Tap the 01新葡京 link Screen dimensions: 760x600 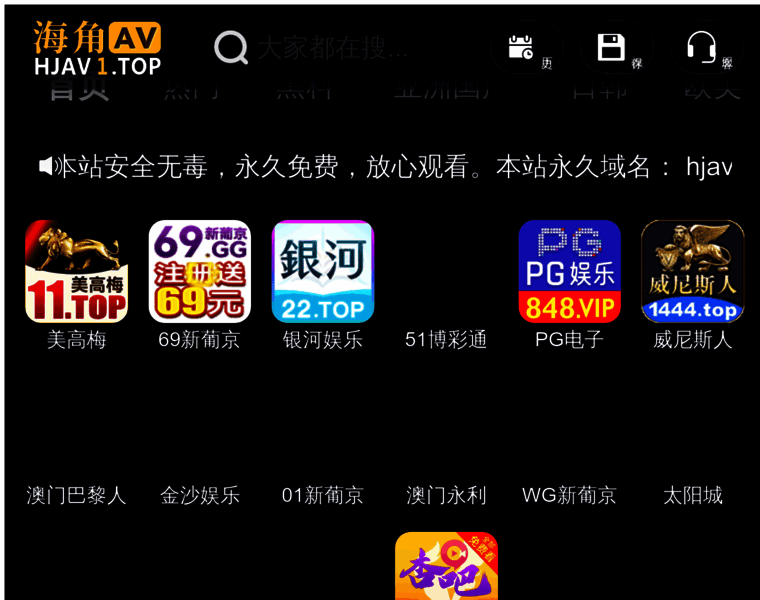(323, 495)
